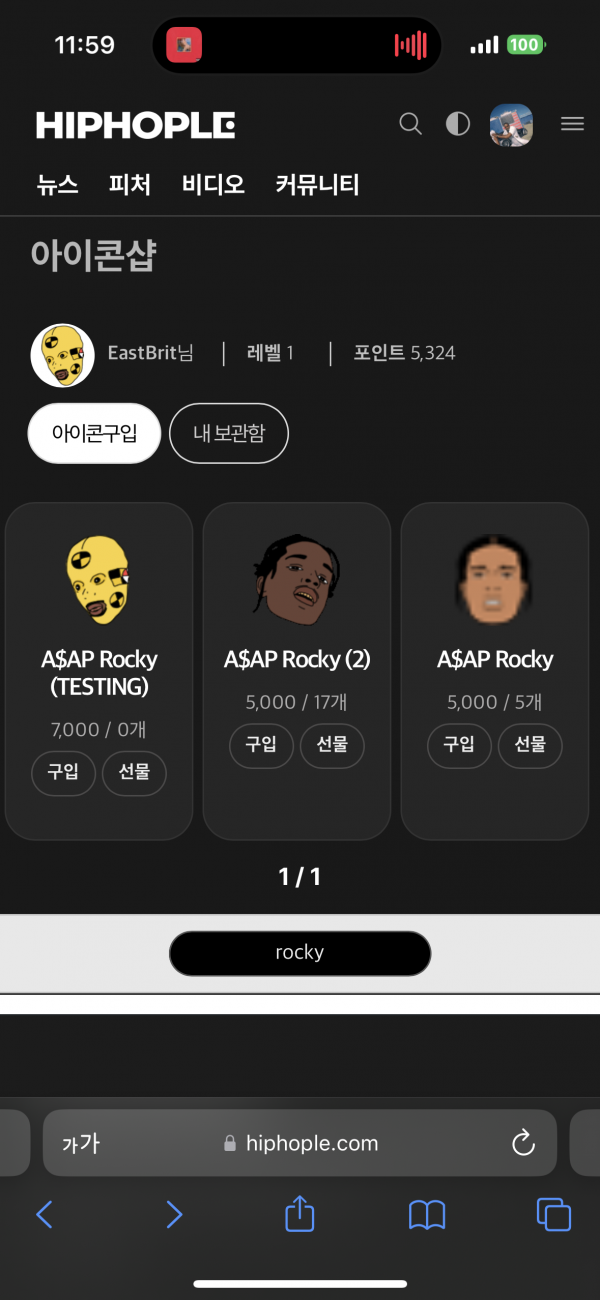
Task: Reload the page in Safari
Action: [523, 1143]
